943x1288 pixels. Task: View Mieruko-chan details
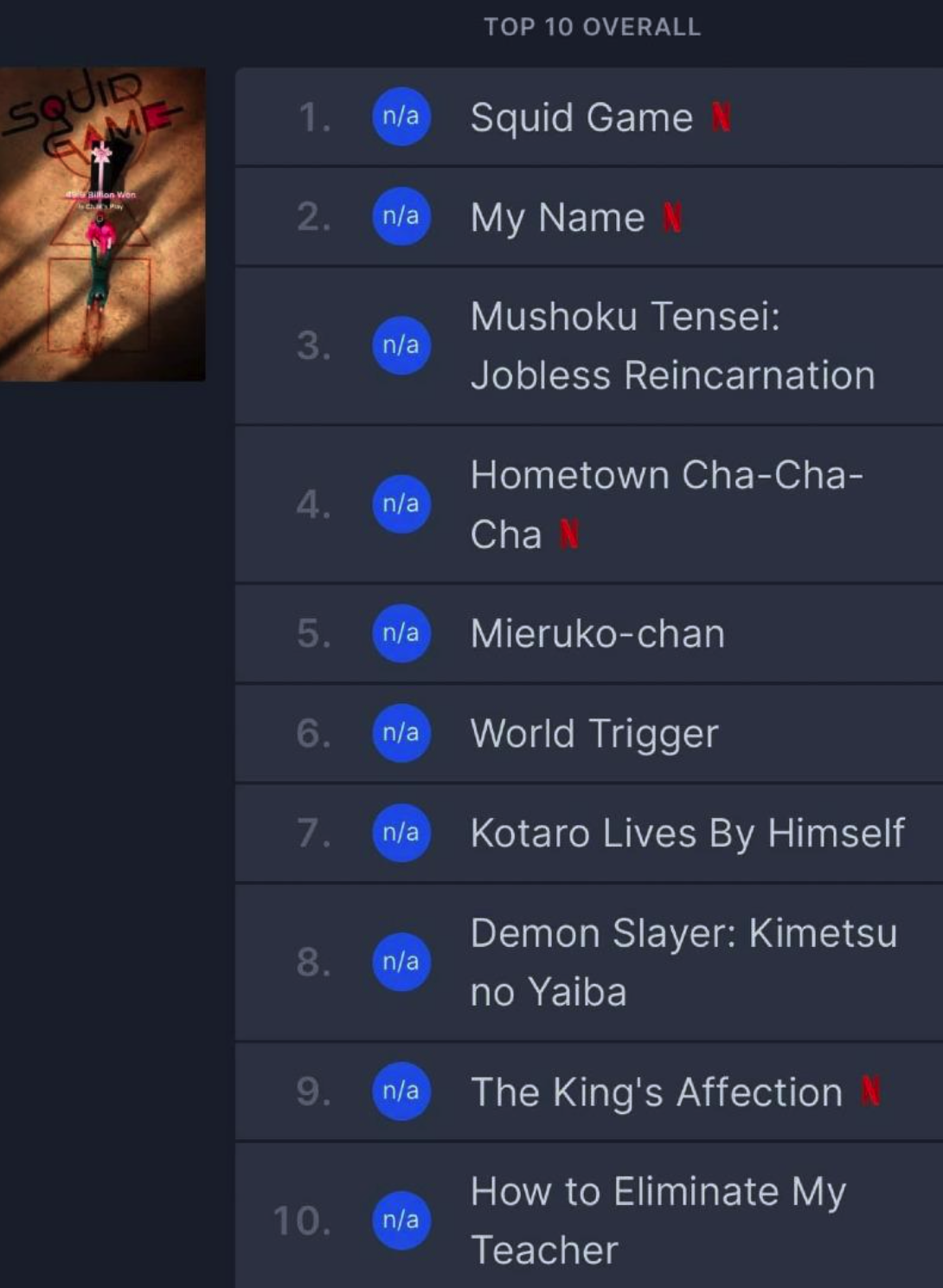597,634
